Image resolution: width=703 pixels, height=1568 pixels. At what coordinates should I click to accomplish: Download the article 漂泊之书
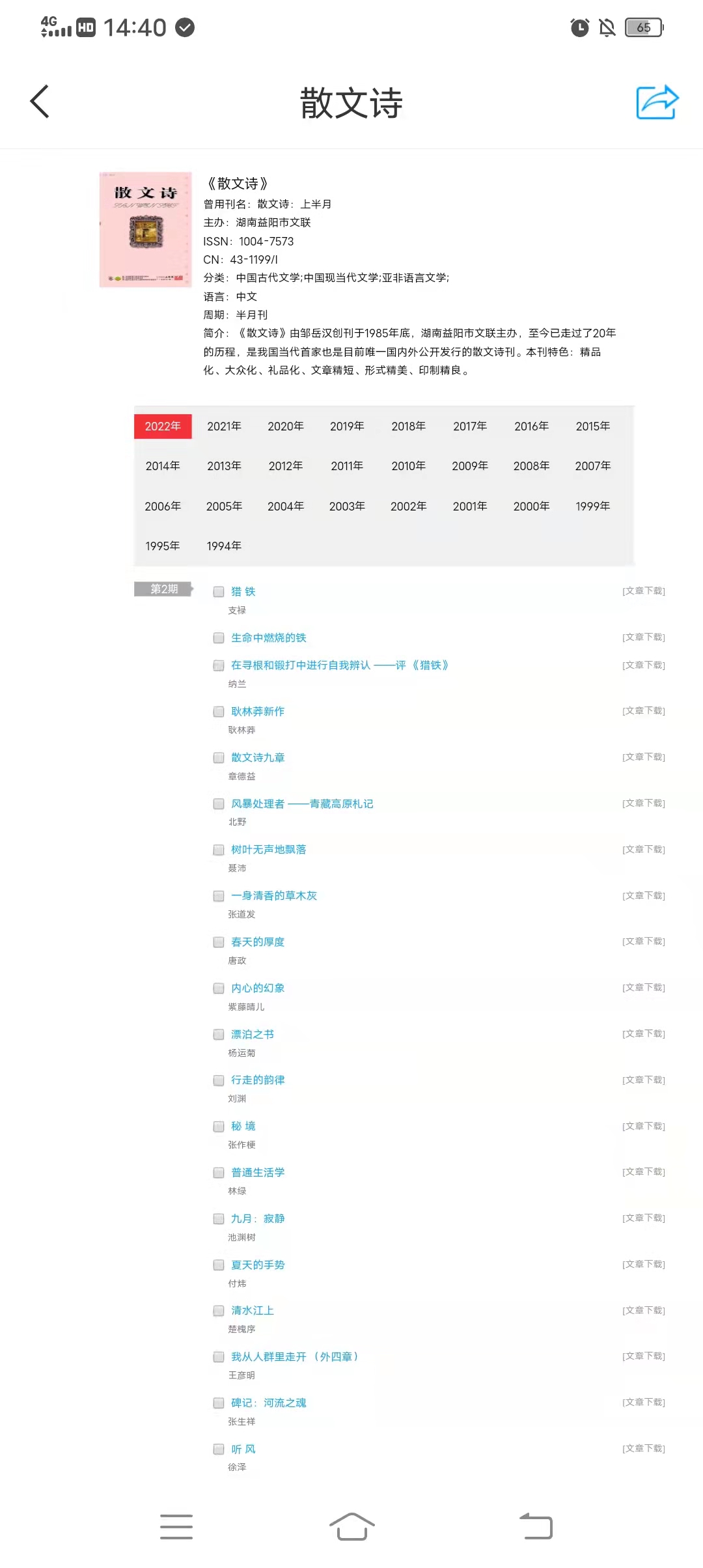(x=643, y=1034)
